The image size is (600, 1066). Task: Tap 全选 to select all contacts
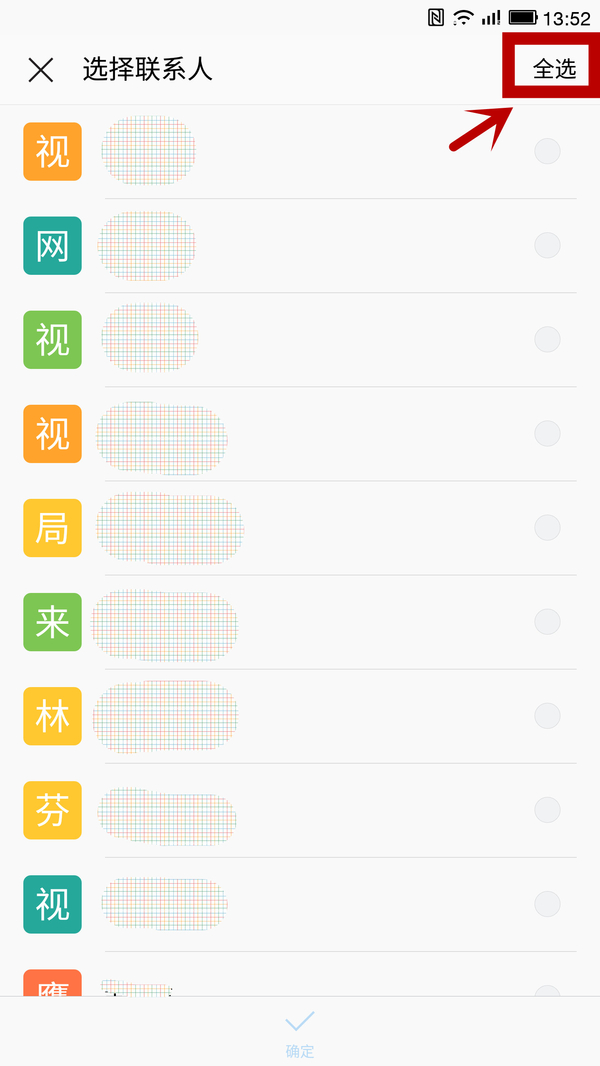coord(555,69)
